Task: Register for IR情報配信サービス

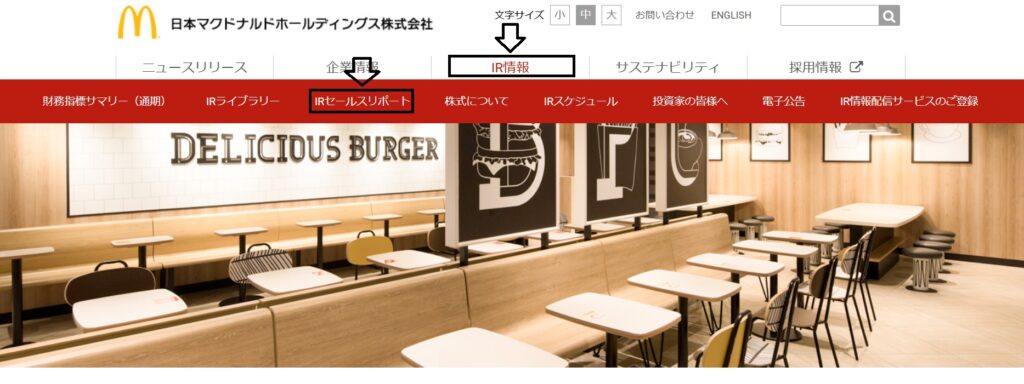Action: pos(909,101)
